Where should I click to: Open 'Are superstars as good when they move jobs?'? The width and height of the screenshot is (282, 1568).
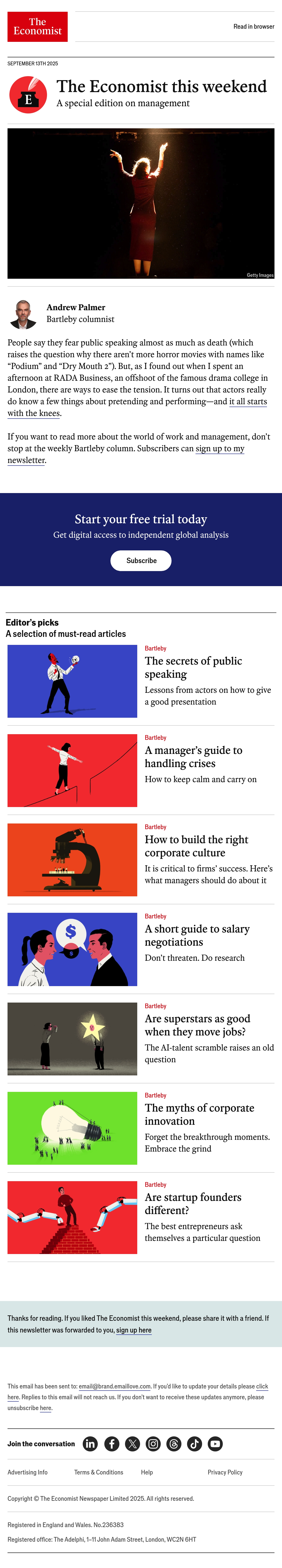tap(197, 1025)
